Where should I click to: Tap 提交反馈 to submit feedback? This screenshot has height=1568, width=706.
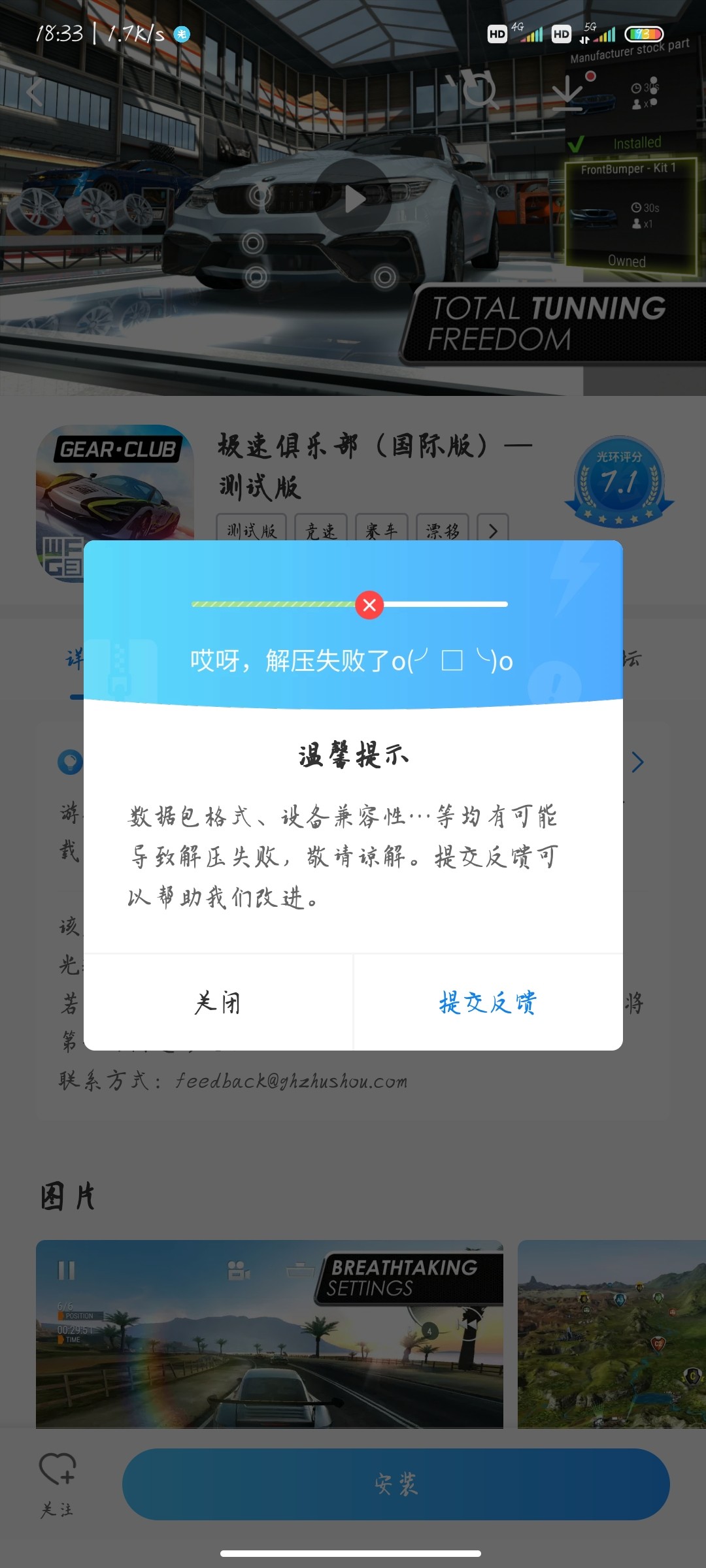pyautogui.click(x=488, y=1002)
